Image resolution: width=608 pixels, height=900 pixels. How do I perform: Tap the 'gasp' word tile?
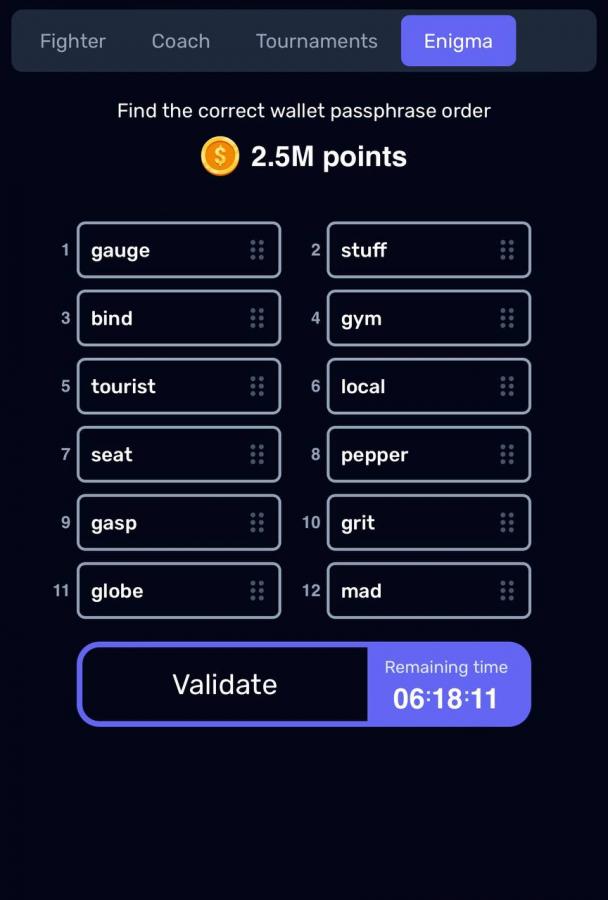point(179,523)
